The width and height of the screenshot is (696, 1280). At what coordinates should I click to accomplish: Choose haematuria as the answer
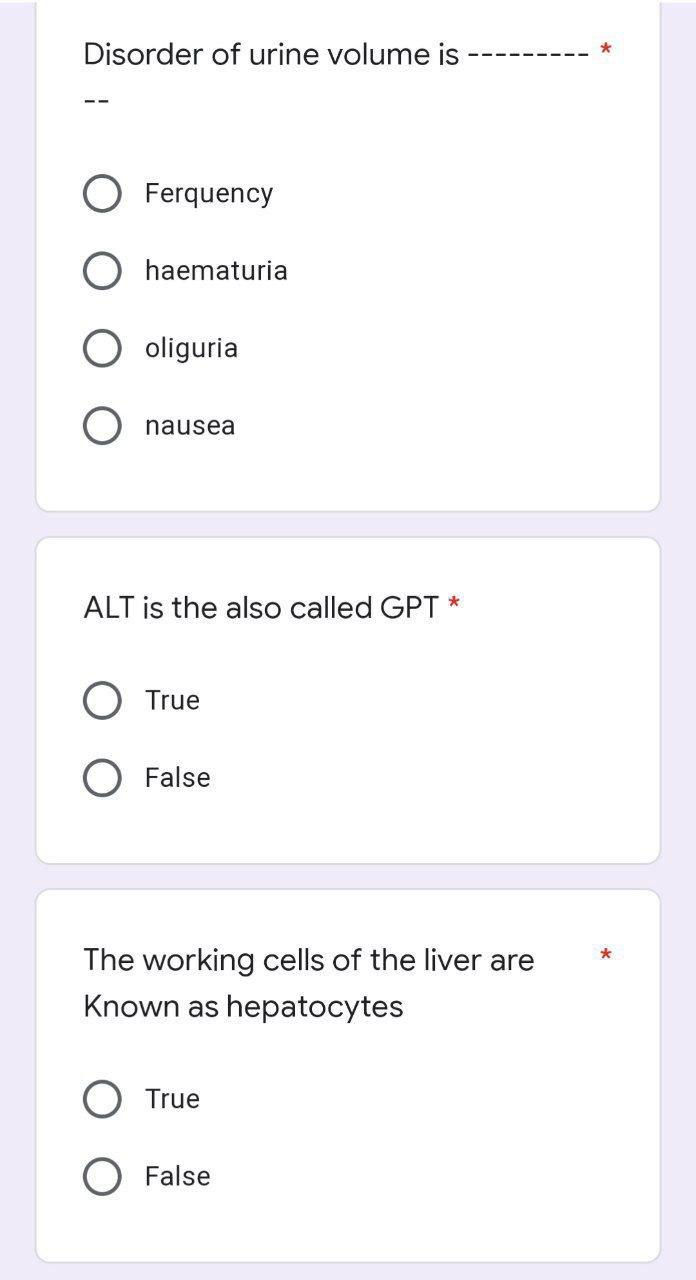click(x=102, y=270)
